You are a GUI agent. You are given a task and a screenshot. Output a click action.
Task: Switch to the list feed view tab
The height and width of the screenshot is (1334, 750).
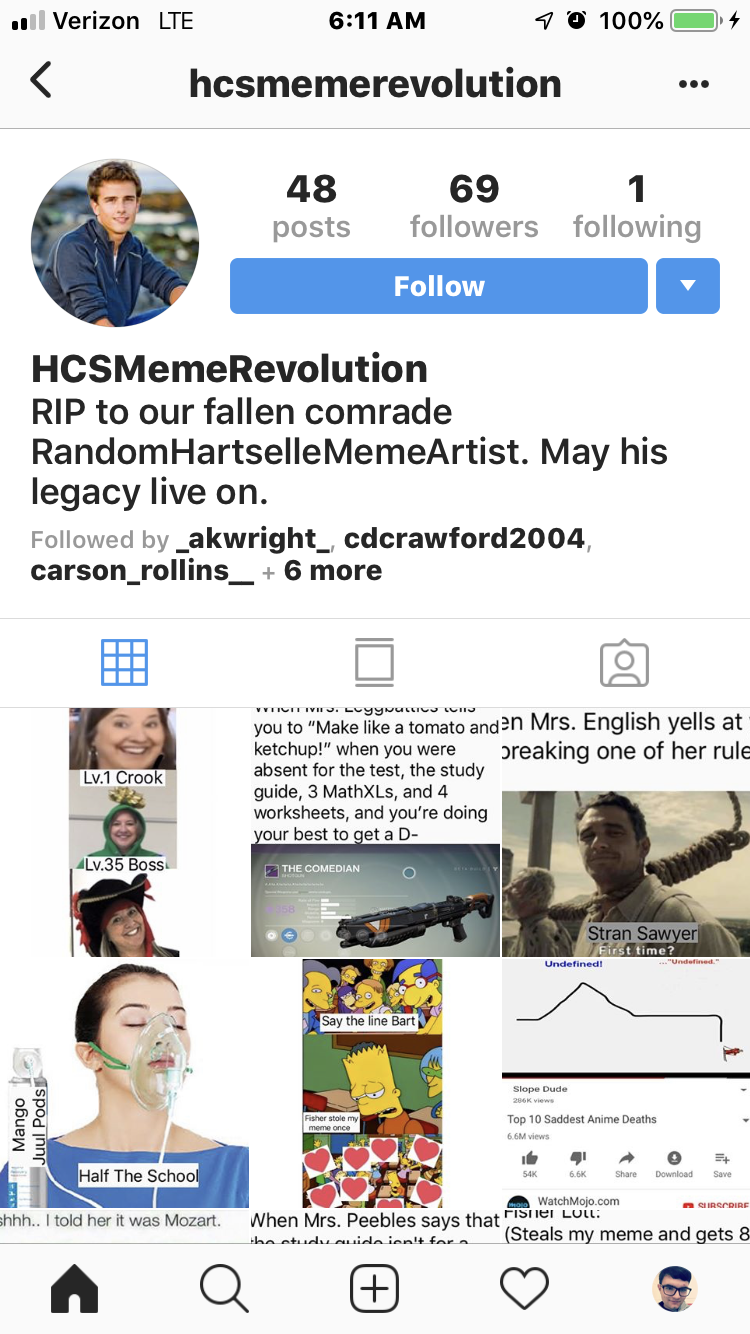(x=374, y=662)
